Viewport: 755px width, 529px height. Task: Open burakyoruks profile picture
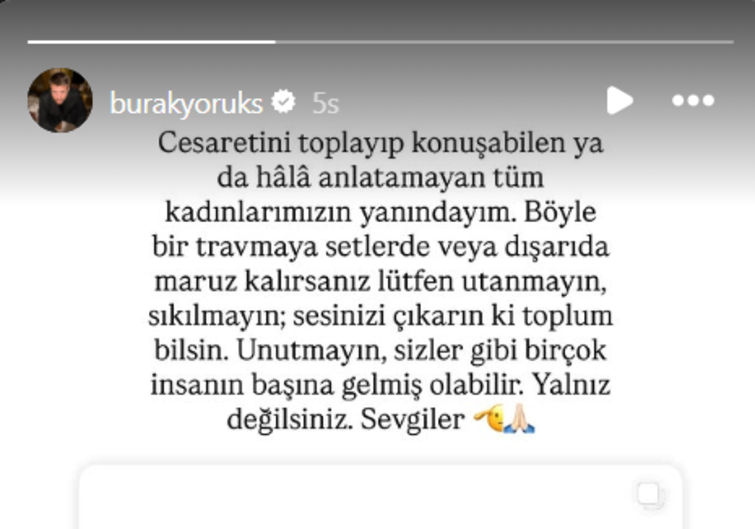[x=59, y=101]
